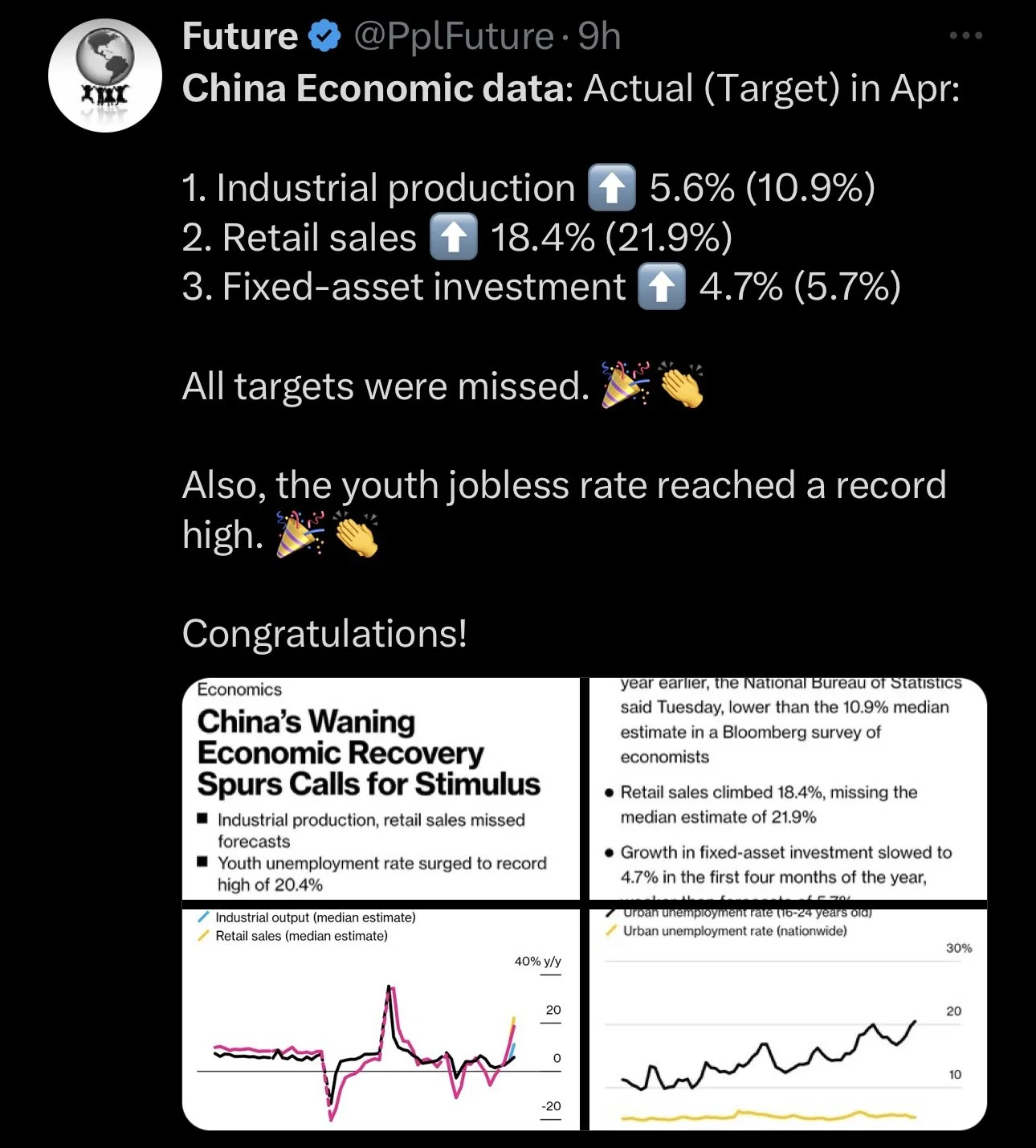The image size is (1036, 1148).
Task: Open the China's Waning Economic Recovery image
Action: pyautogui.click(x=381, y=789)
